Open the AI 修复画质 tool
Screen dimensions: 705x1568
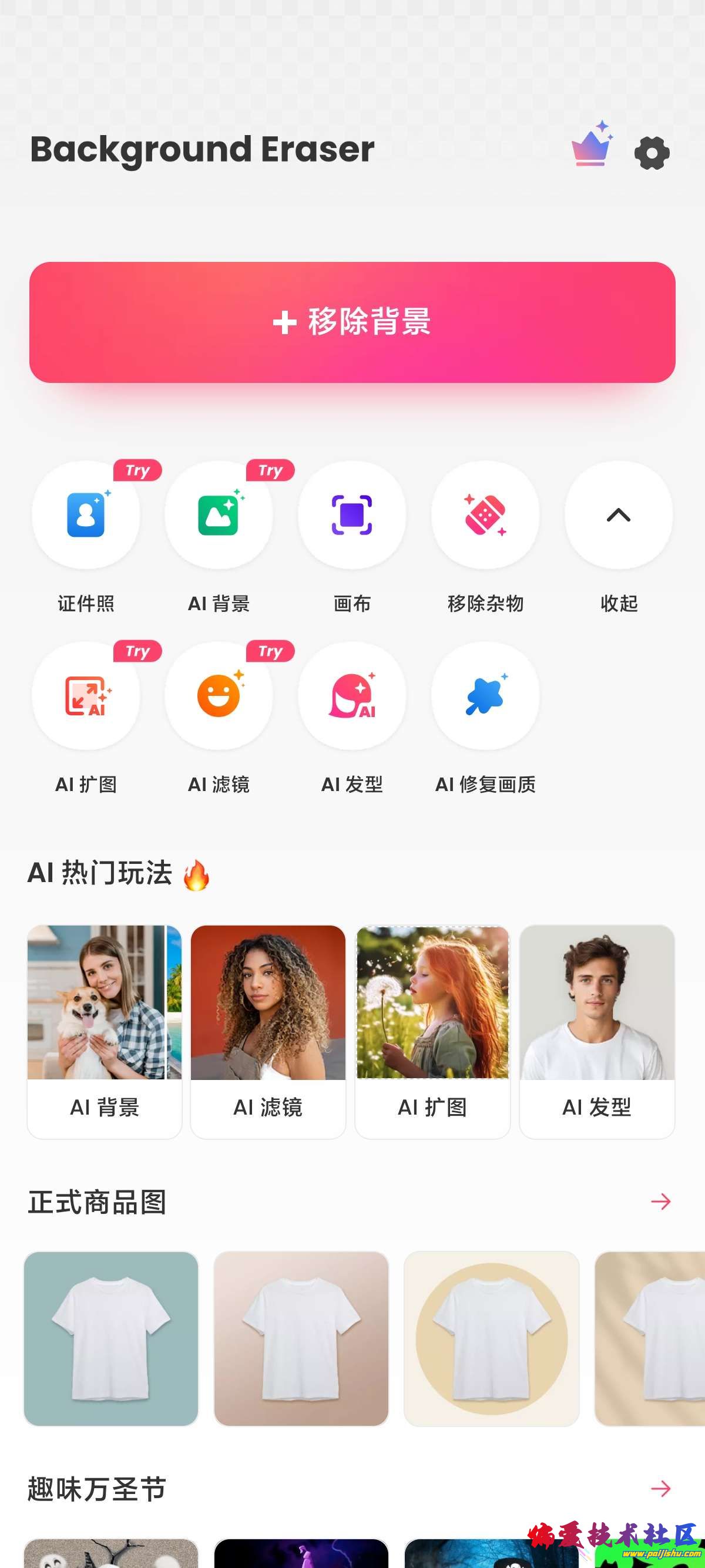(x=485, y=696)
